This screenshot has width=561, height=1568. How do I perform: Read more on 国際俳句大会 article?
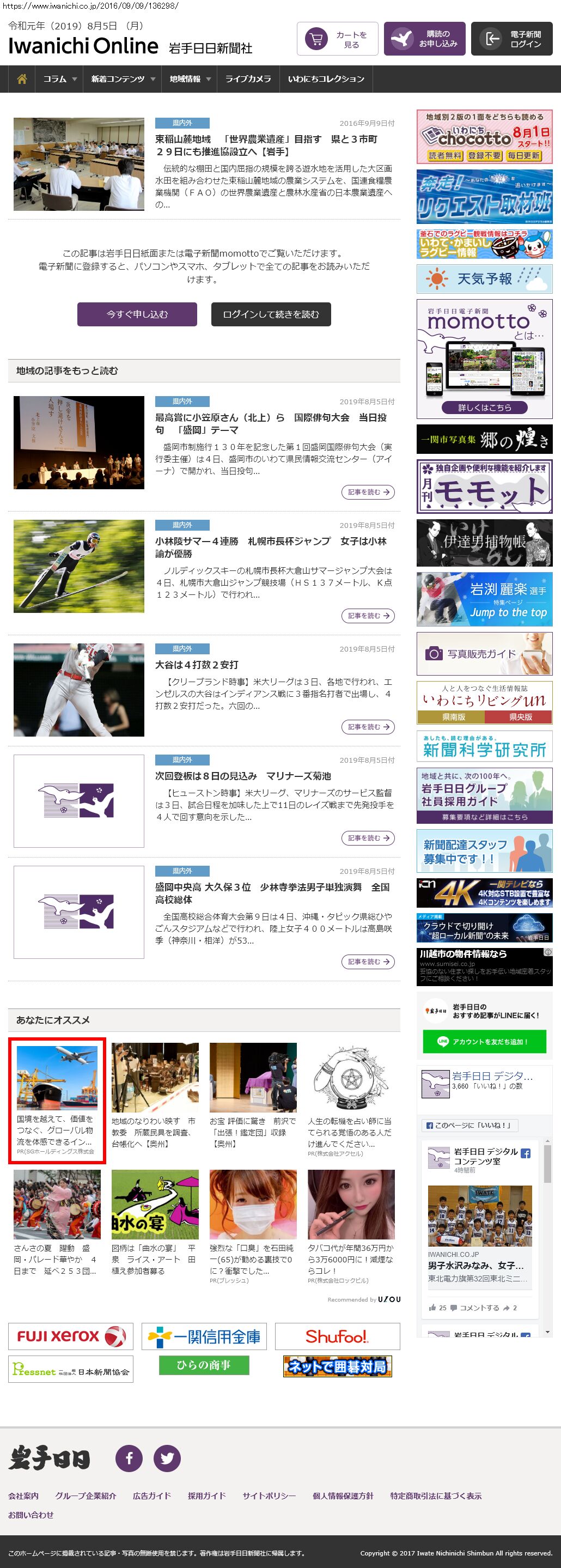[x=368, y=492]
